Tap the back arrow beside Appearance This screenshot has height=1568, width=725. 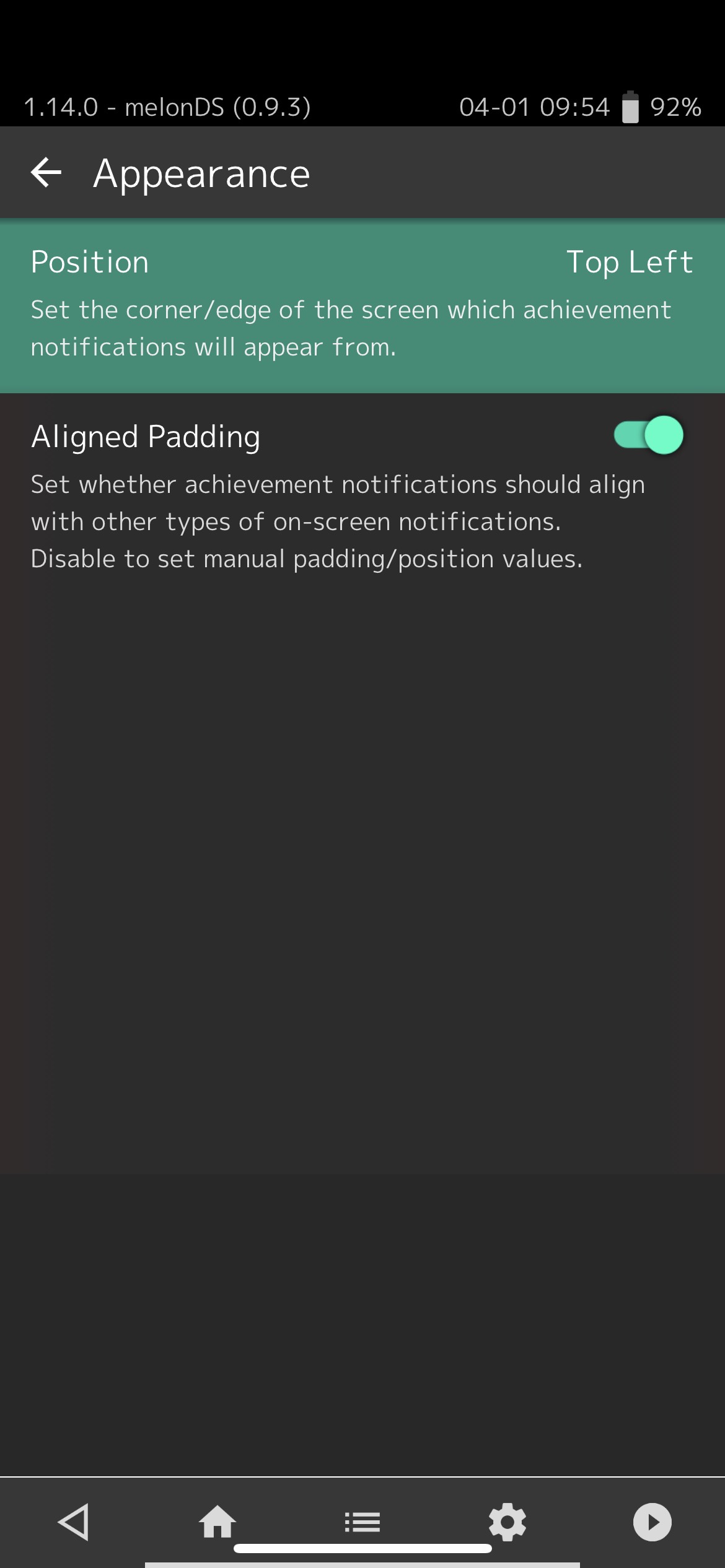45,172
